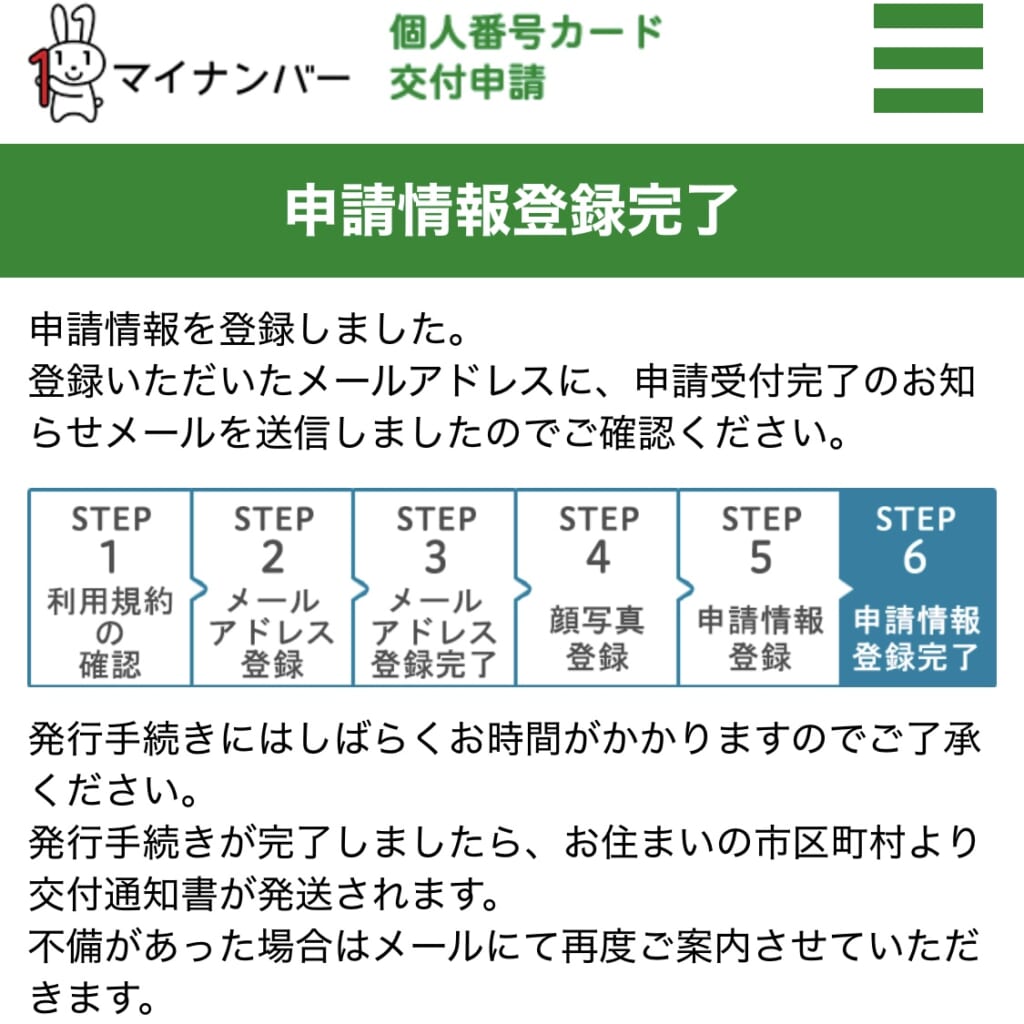Image resolution: width=1024 pixels, height=1024 pixels.
Task: Open the green hamburger menu
Action: (x=927, y=58)
